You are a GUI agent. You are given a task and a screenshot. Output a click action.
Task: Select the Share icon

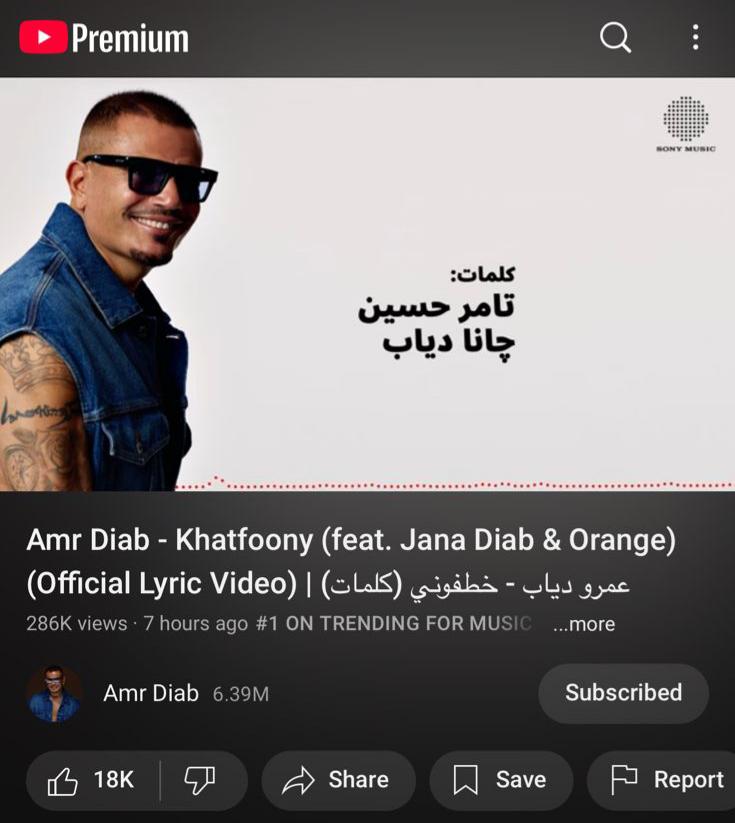click(297, 780)
